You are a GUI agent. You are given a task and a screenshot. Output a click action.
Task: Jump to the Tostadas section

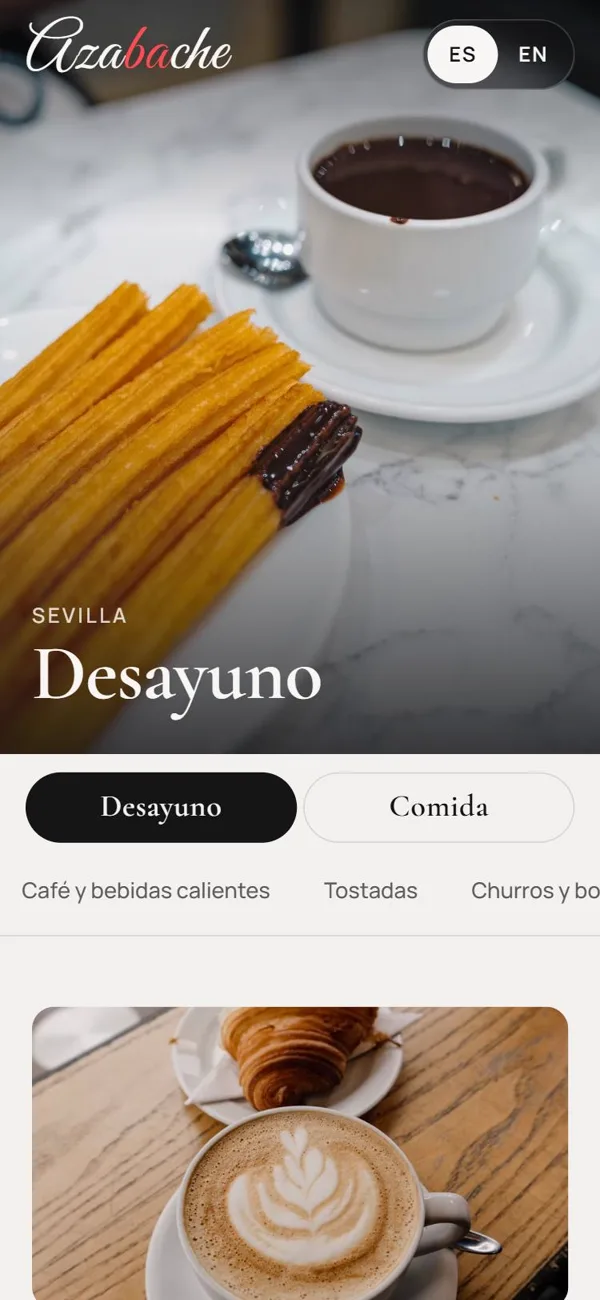click(371, 890)
